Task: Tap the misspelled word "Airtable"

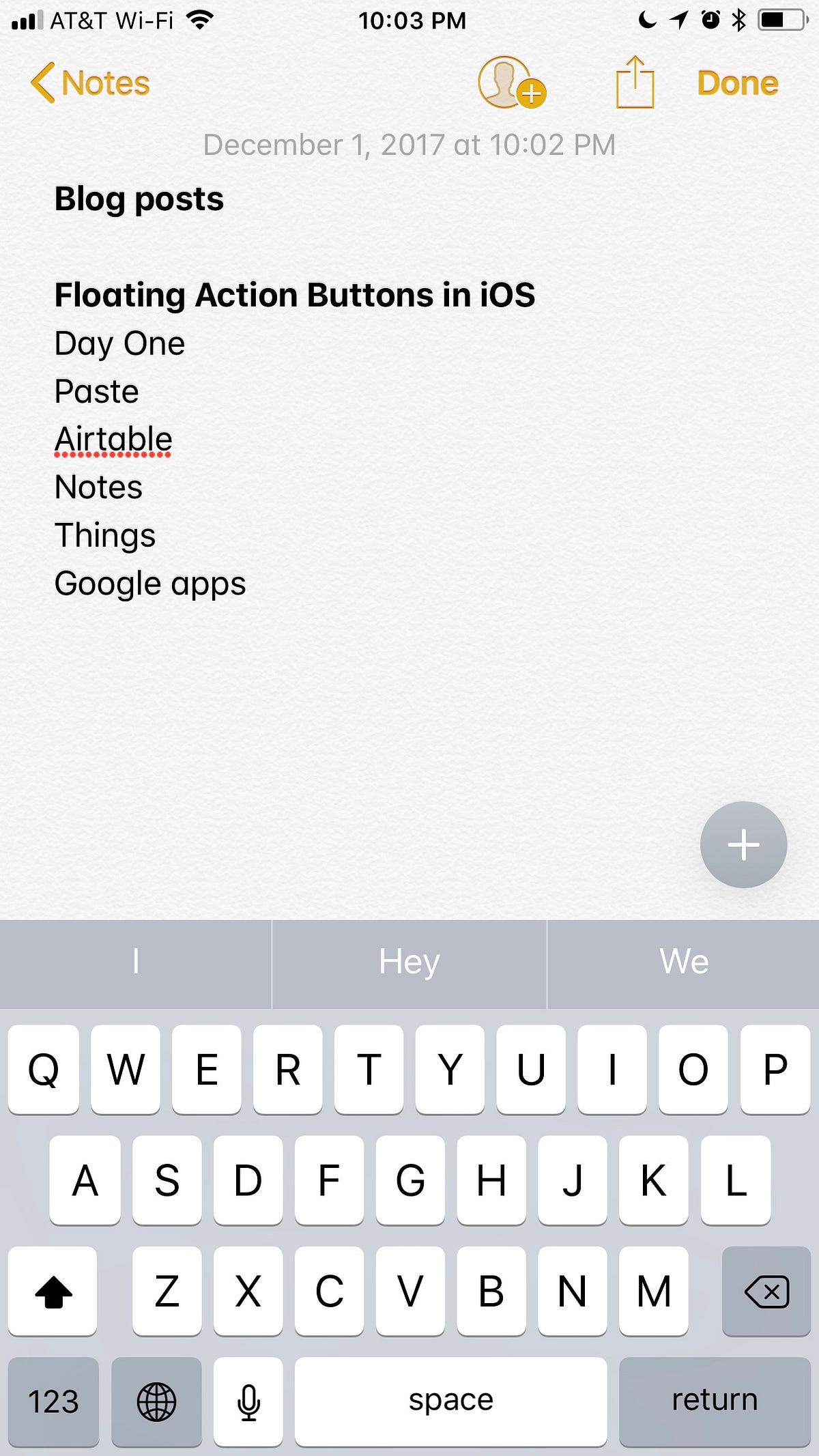Action: 113,439
